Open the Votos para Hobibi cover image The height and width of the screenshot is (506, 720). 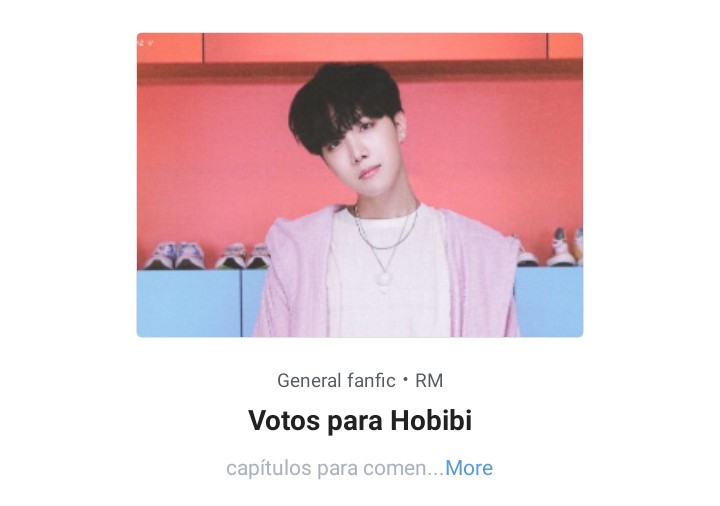360,185
